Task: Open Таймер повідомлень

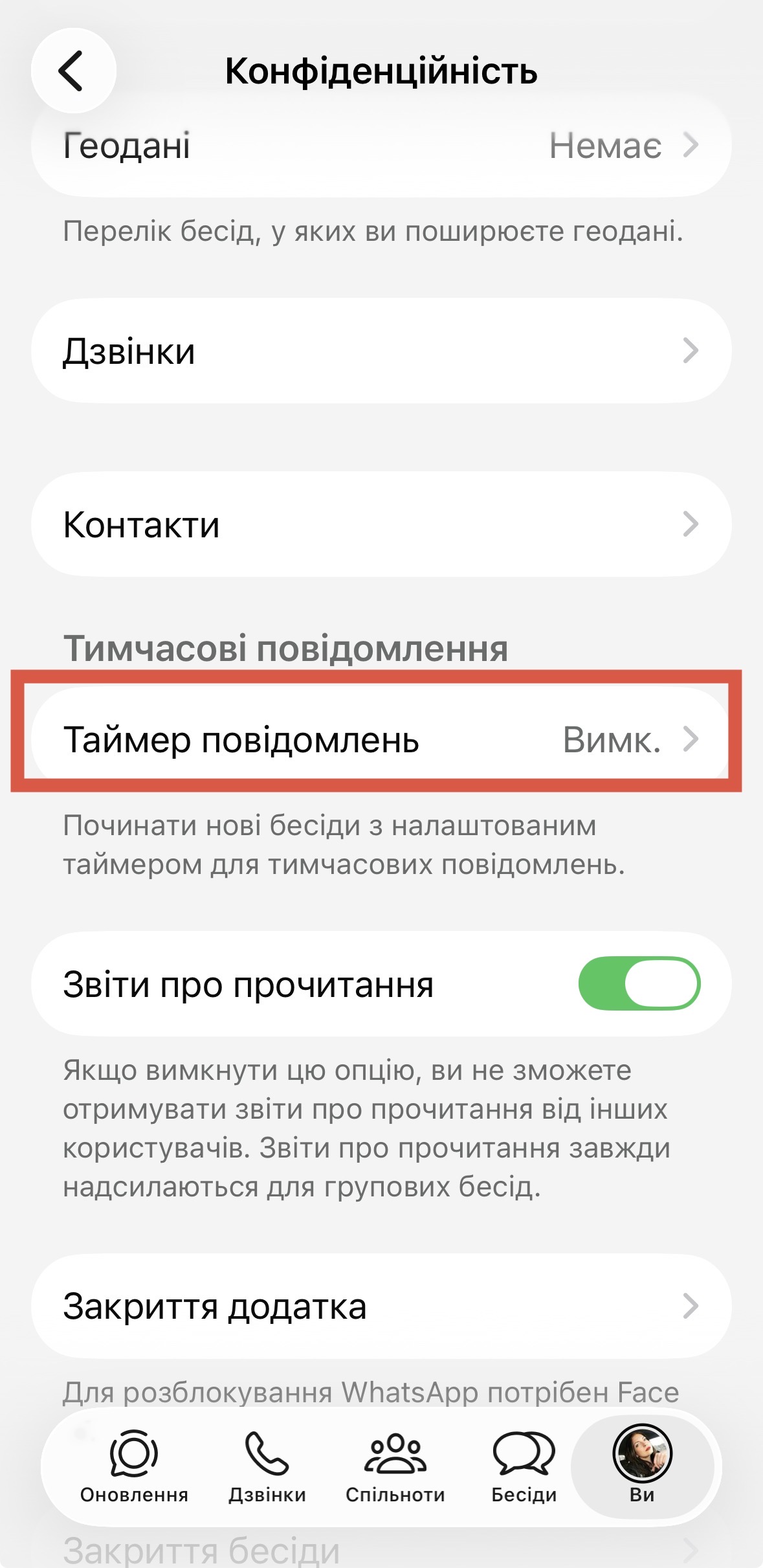Action: click(381, 739)
